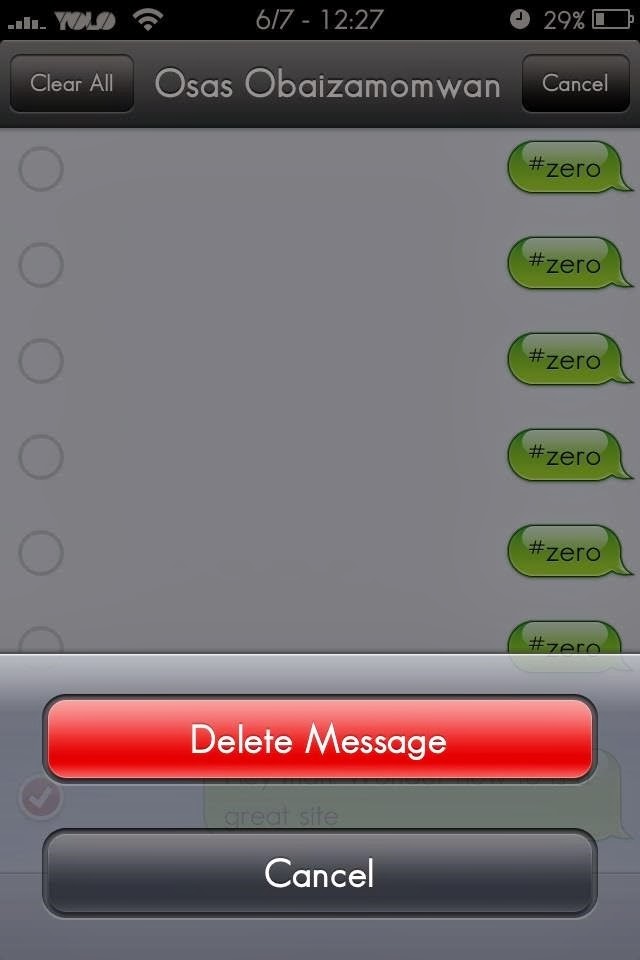The height and width of the screenshot is (960, 640).
Task: Confirm with the red Delete Message button
Action: (319, 740)
